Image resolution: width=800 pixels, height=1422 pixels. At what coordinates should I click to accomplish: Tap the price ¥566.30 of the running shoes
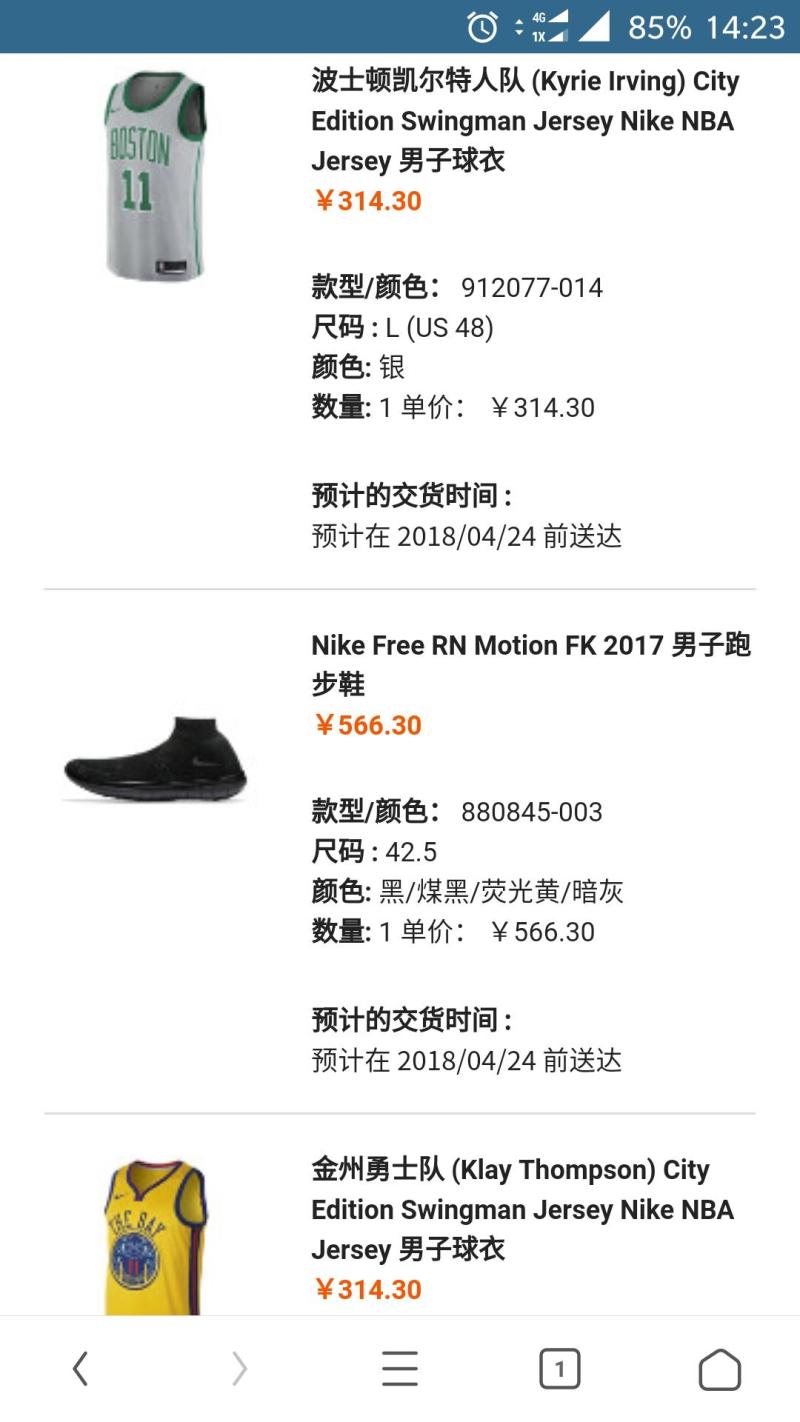(x=368, y=725)
